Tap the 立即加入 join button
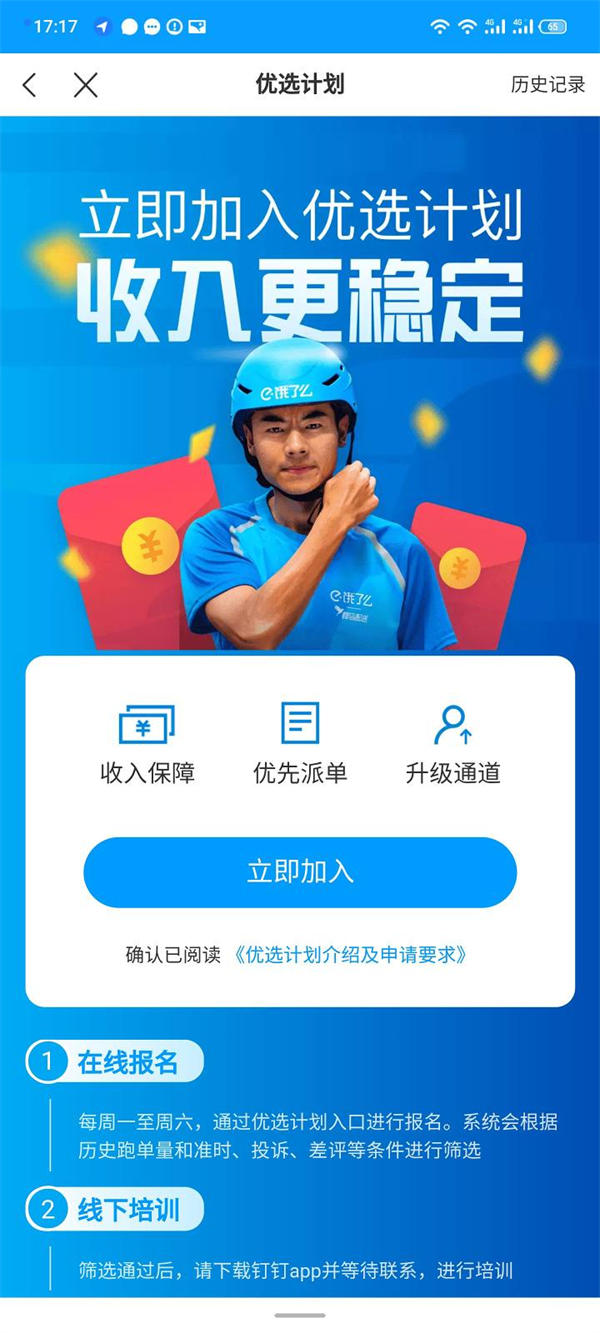The height and width of the screenshot is (1333, 600). (300, 871)
